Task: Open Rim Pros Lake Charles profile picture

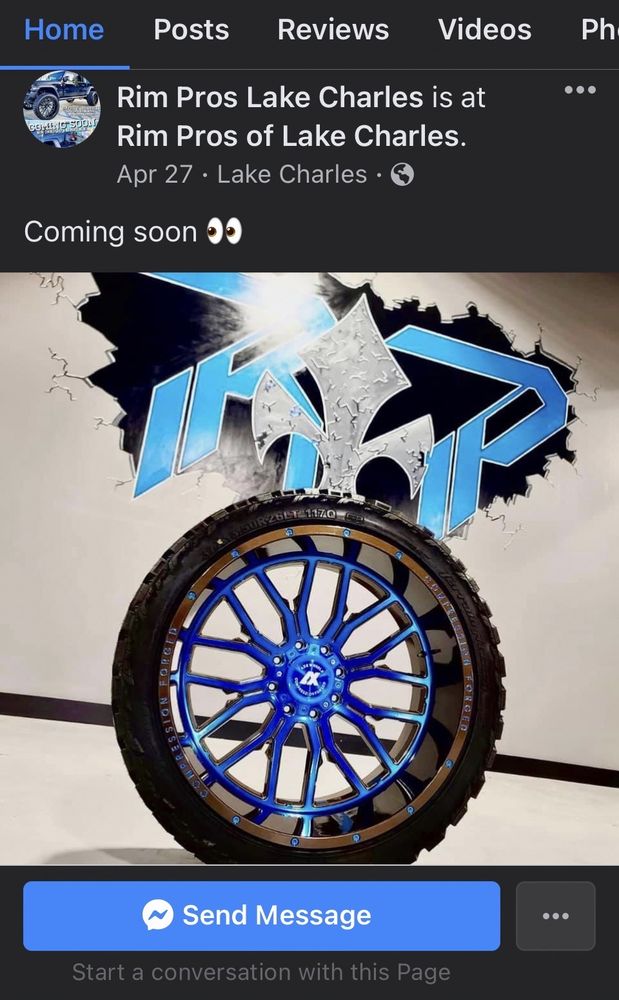Action: [x=61, y=108]
